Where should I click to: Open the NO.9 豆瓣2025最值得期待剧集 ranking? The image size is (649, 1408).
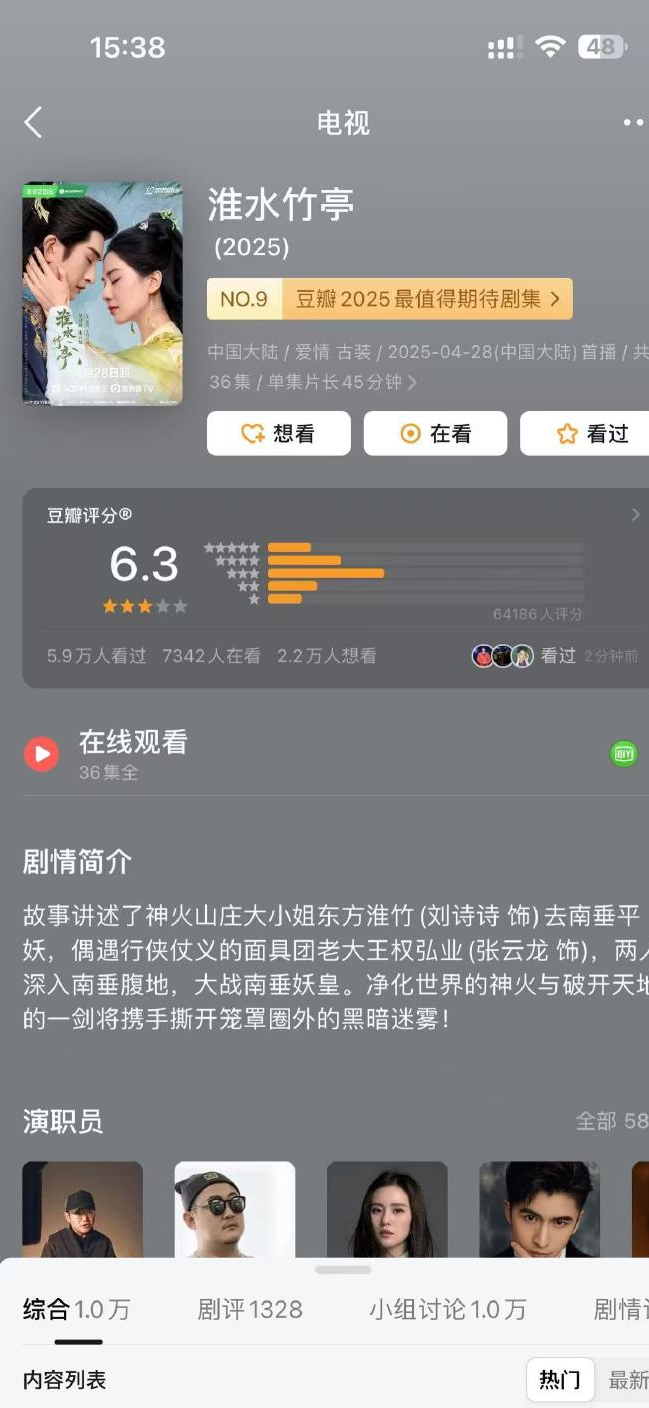click(390, 299)
